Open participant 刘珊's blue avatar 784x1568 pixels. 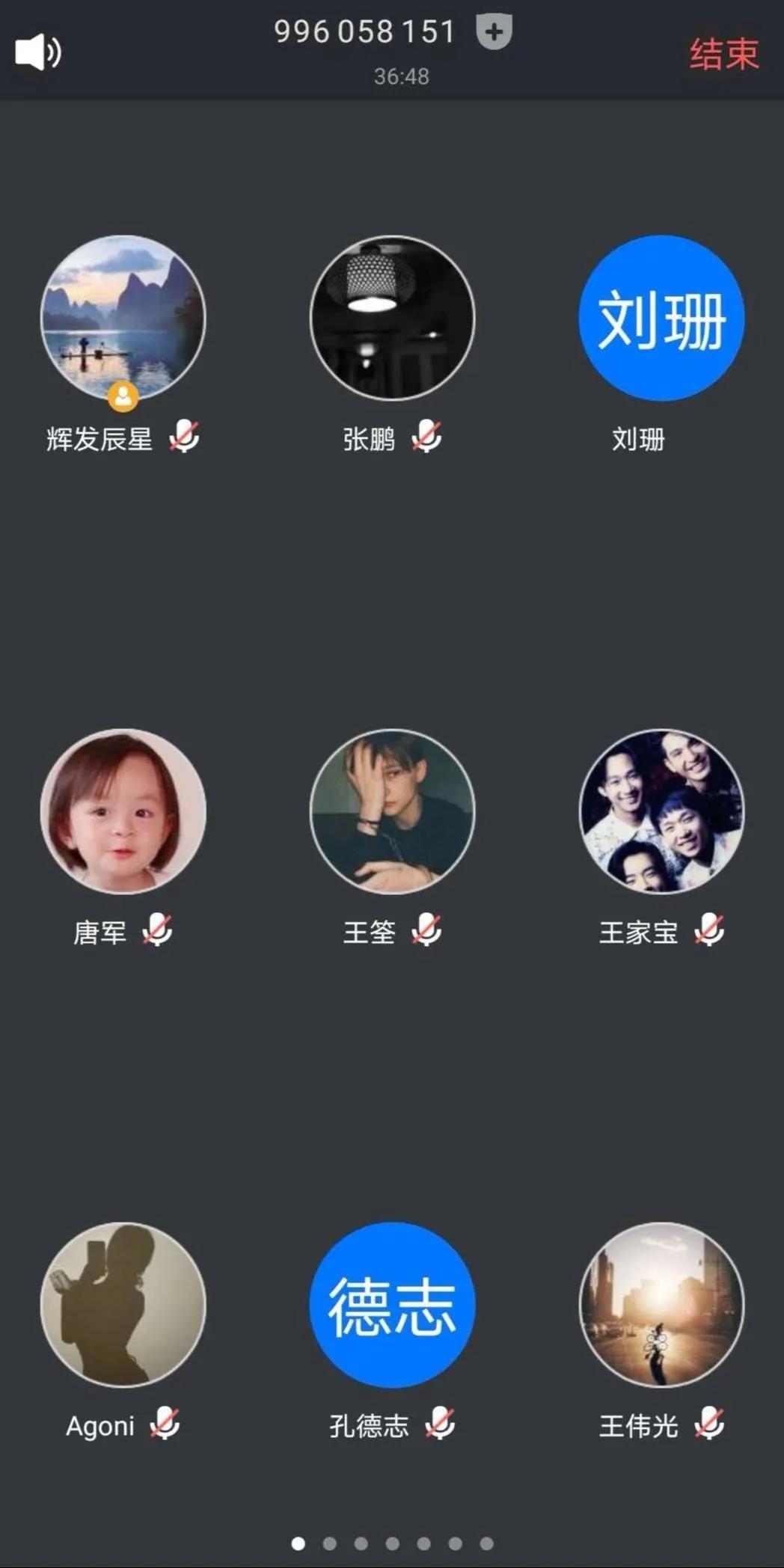[x=661, y=318]
